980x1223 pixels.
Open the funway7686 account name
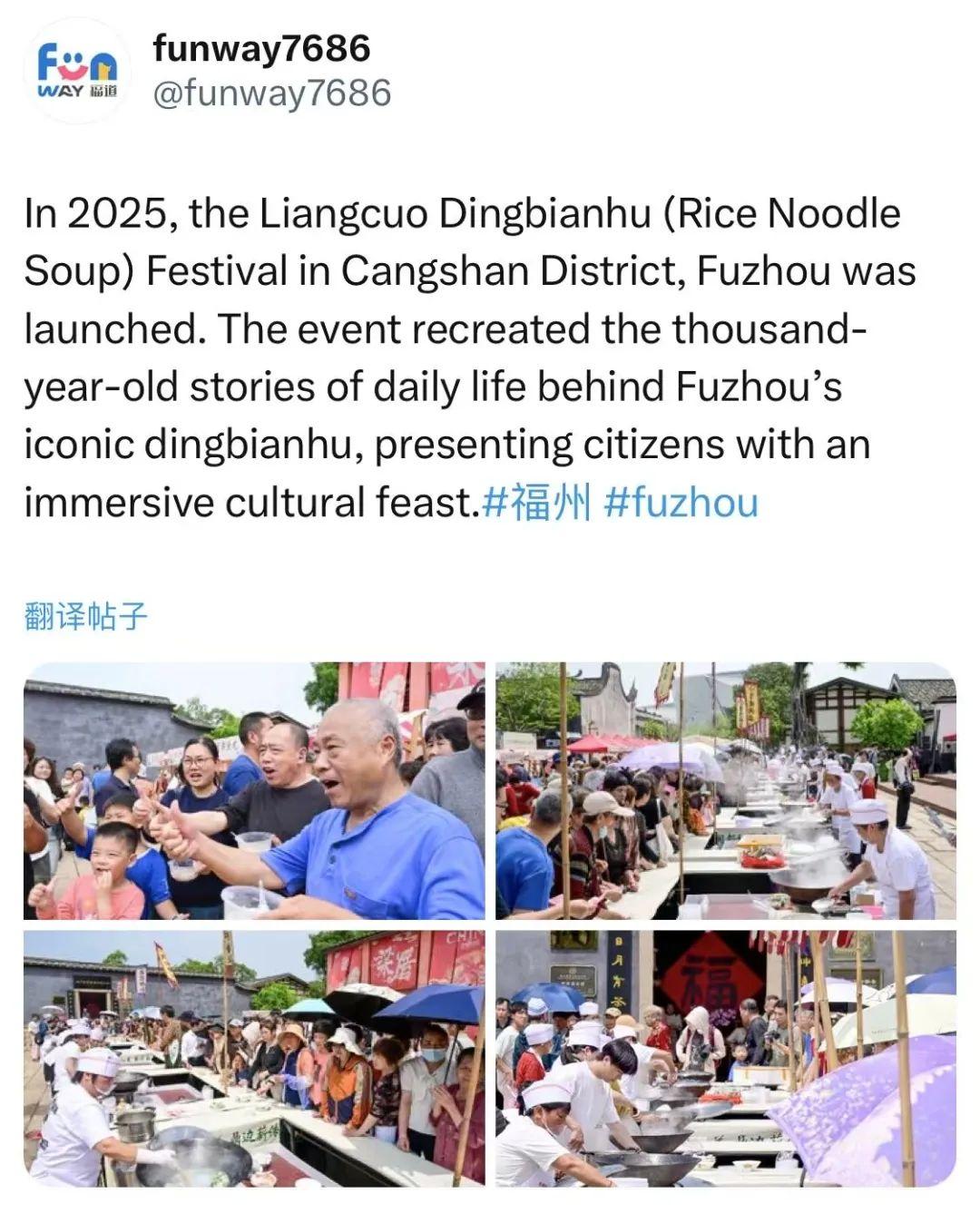(x=261, y=48)
